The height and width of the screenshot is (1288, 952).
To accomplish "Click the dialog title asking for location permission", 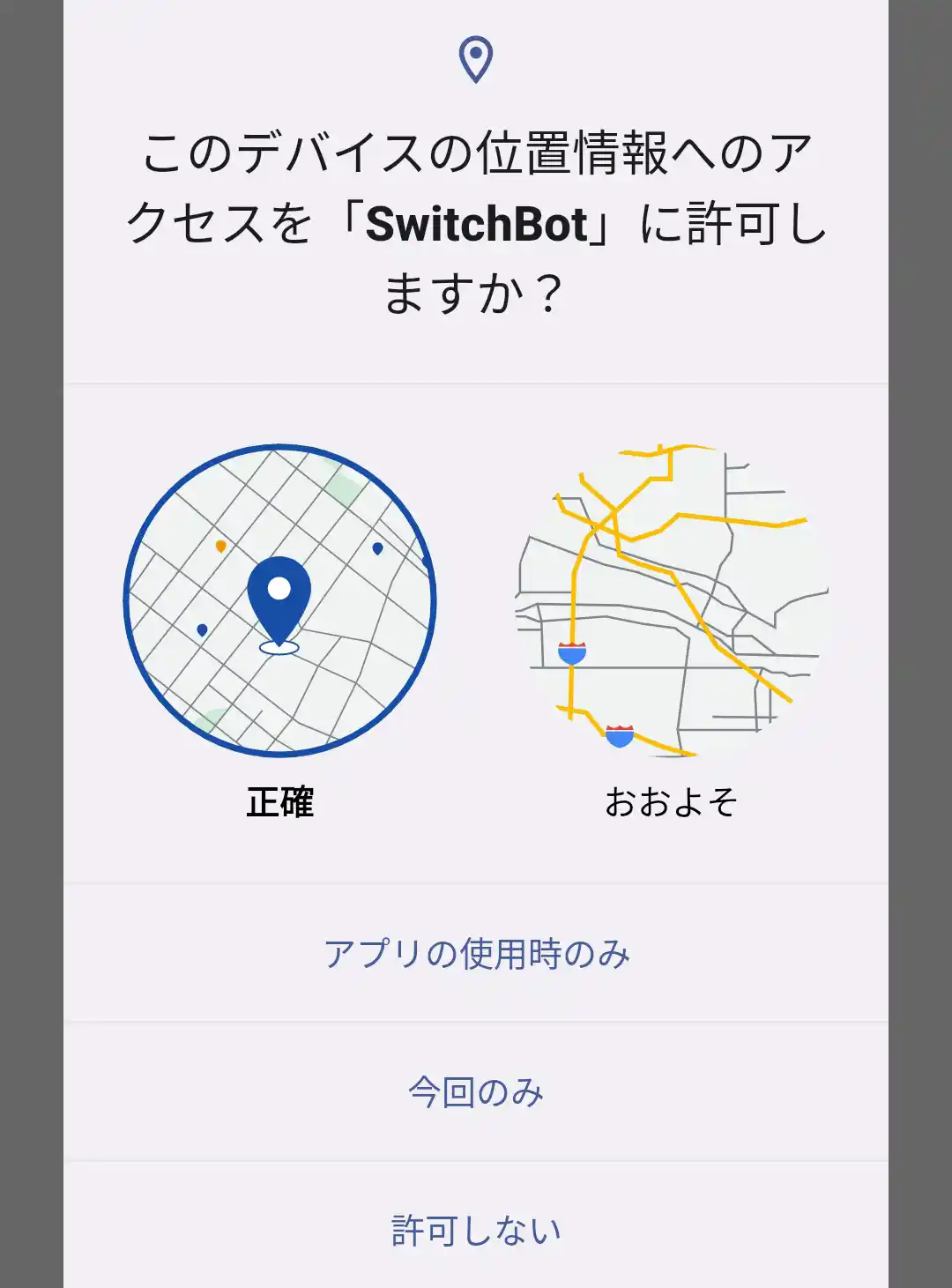I will [x=476, y=217].
